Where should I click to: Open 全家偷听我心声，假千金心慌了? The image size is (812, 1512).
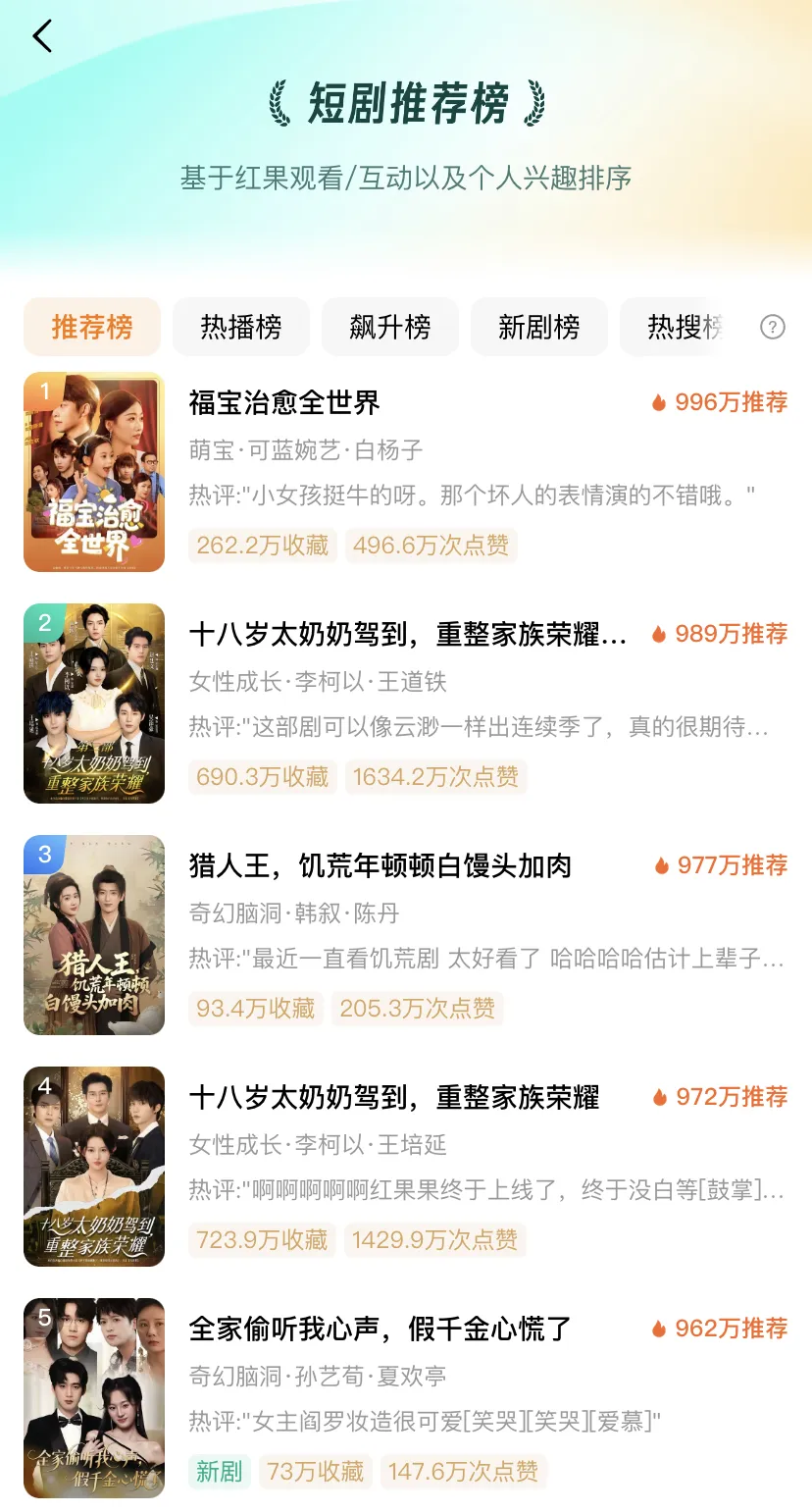pos(380,1329)
